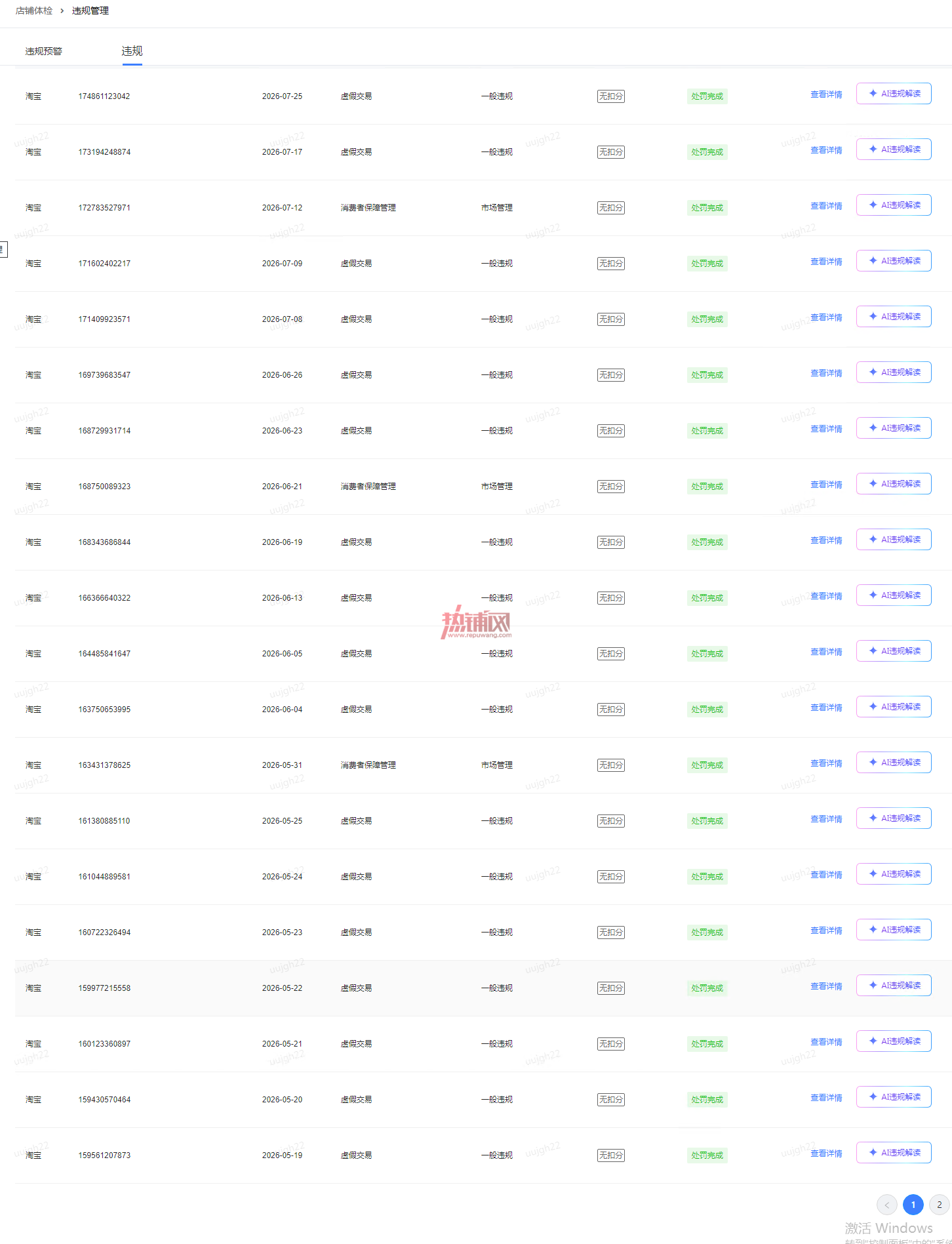Open AI违规解读 for record 166366640322

pos(894,595)
